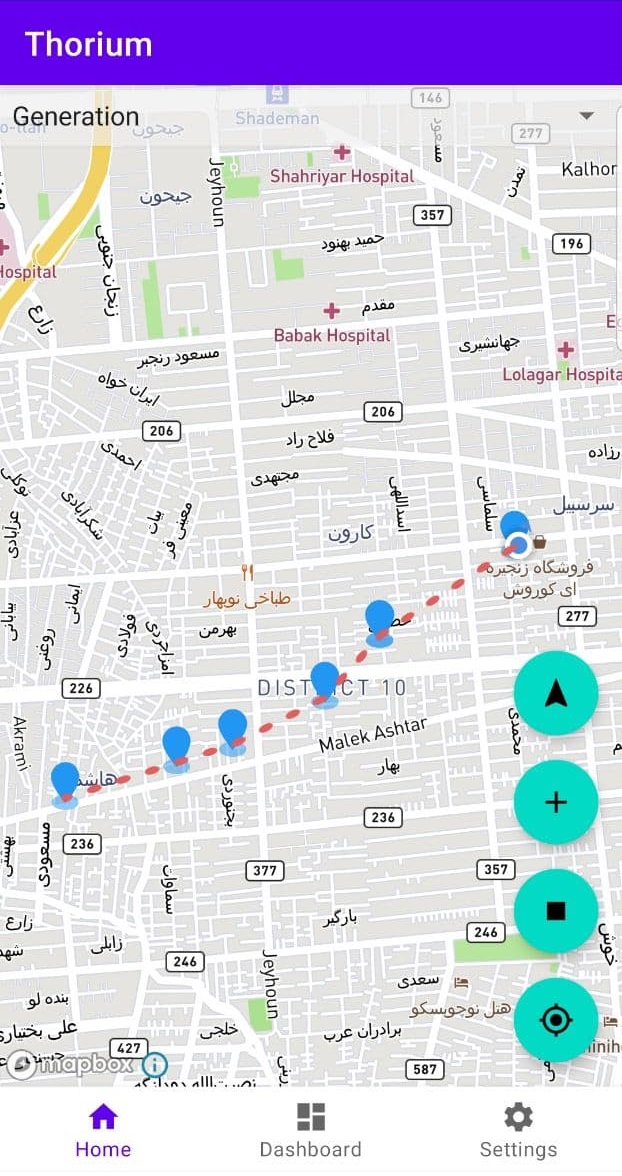Stop recording with the square button

coord(555,910)
